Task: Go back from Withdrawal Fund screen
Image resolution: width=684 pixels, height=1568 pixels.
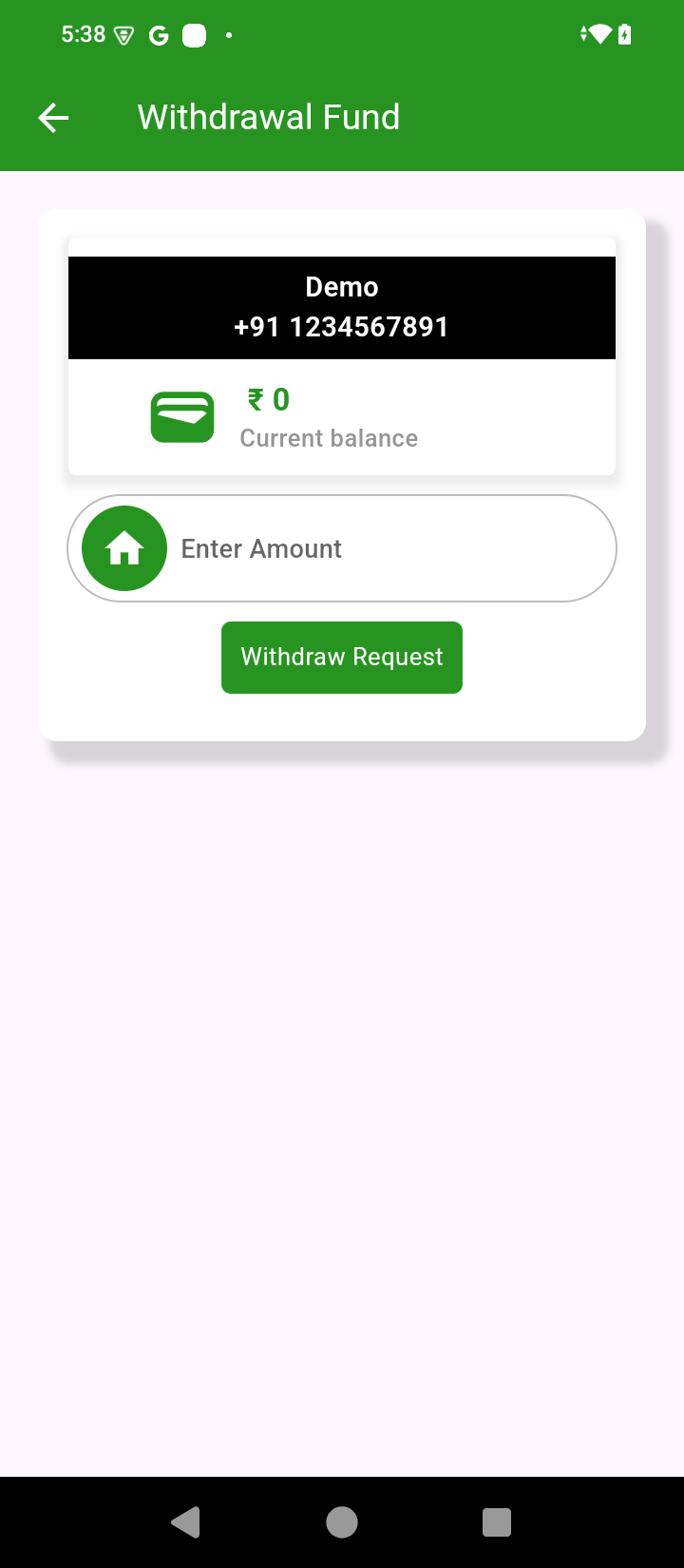Action: coord(53,118)
